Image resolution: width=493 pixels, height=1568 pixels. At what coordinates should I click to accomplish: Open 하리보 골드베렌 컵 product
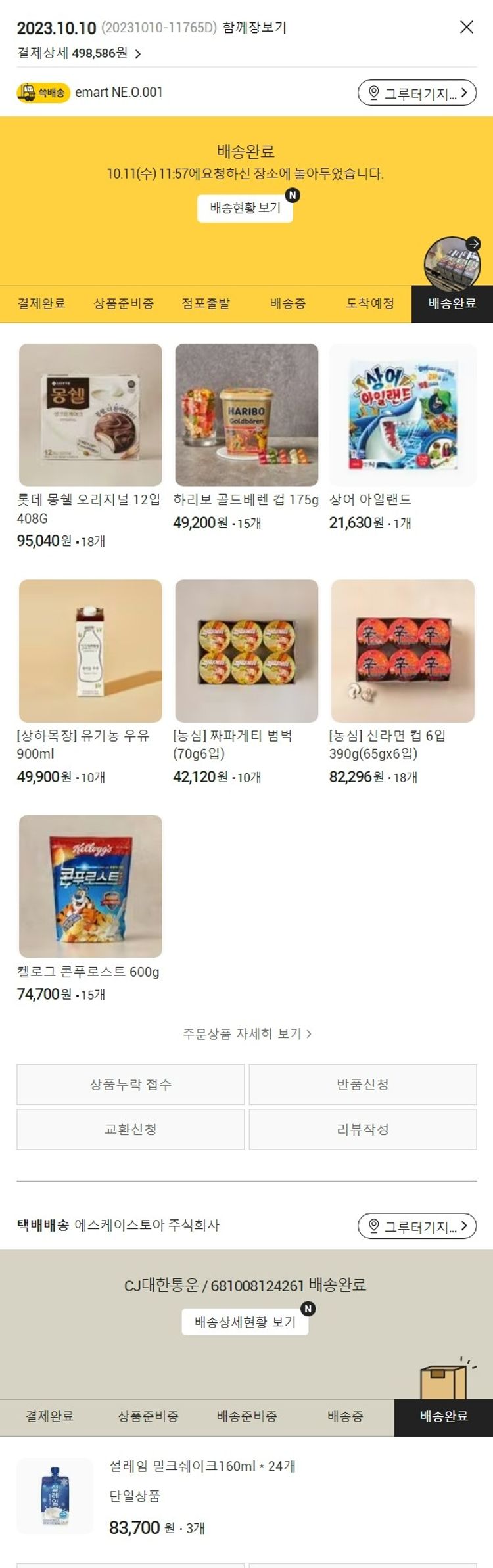click(246, 415)
